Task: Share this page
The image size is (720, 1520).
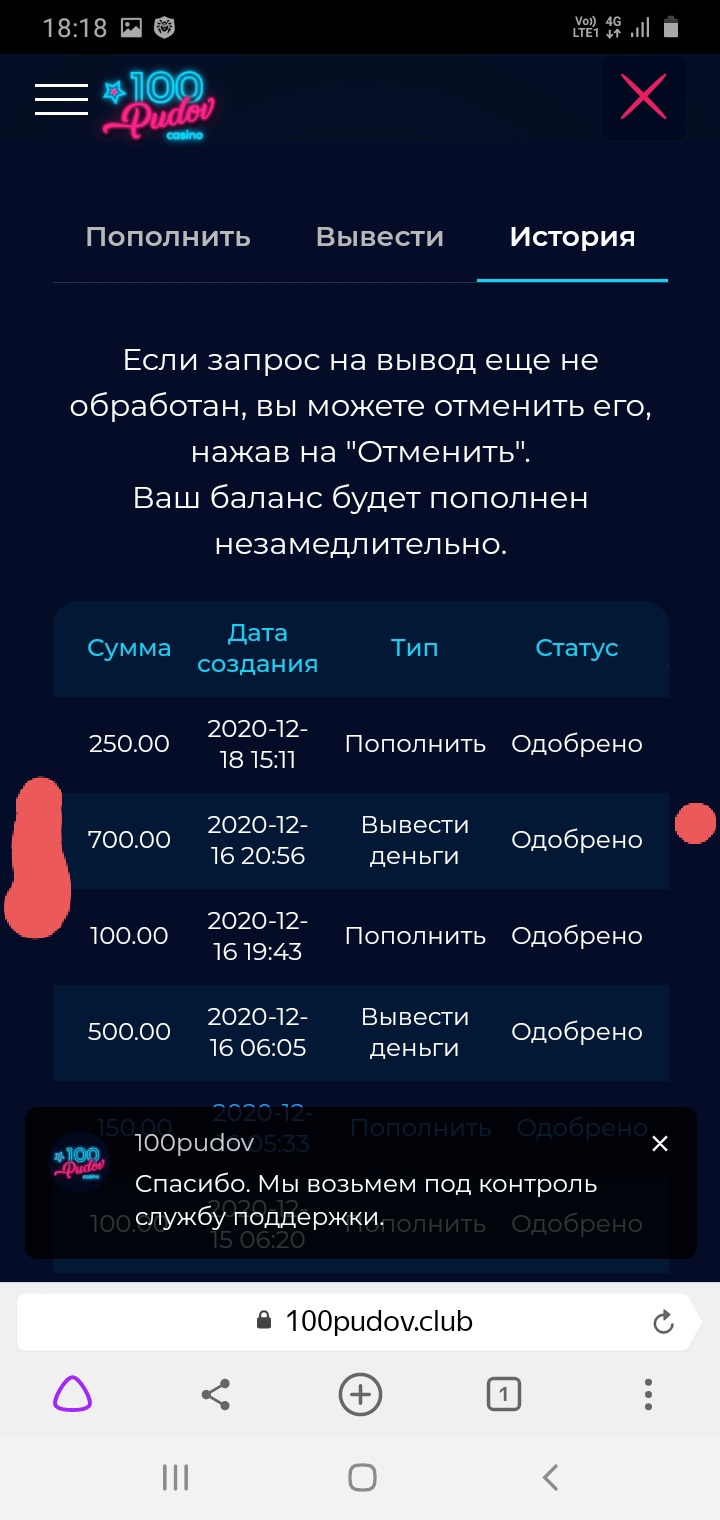Action: 216,1393
